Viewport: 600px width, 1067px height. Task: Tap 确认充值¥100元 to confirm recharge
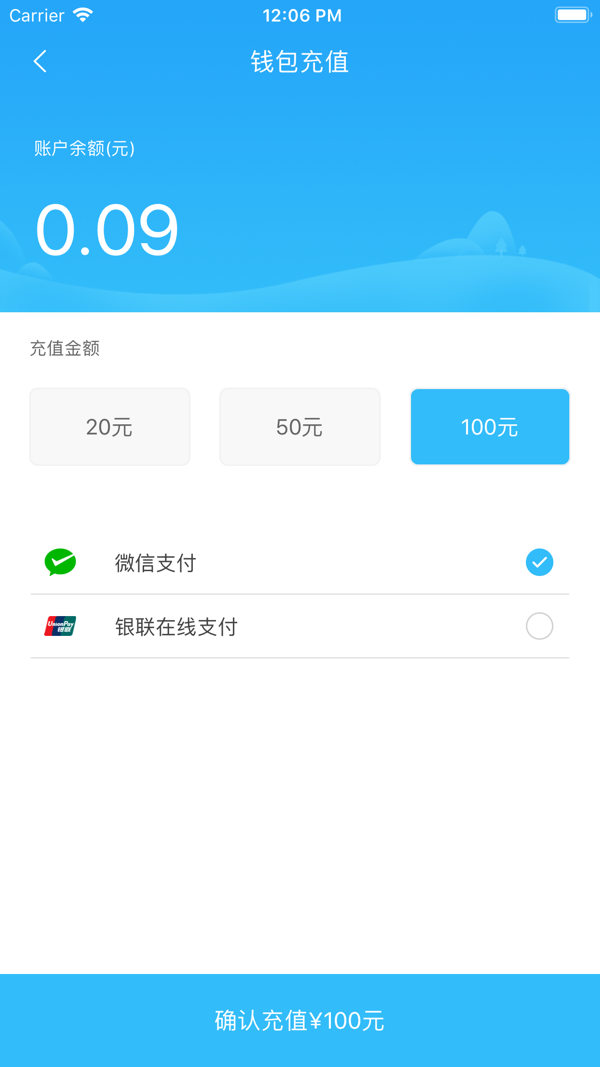coord(300,1020)
